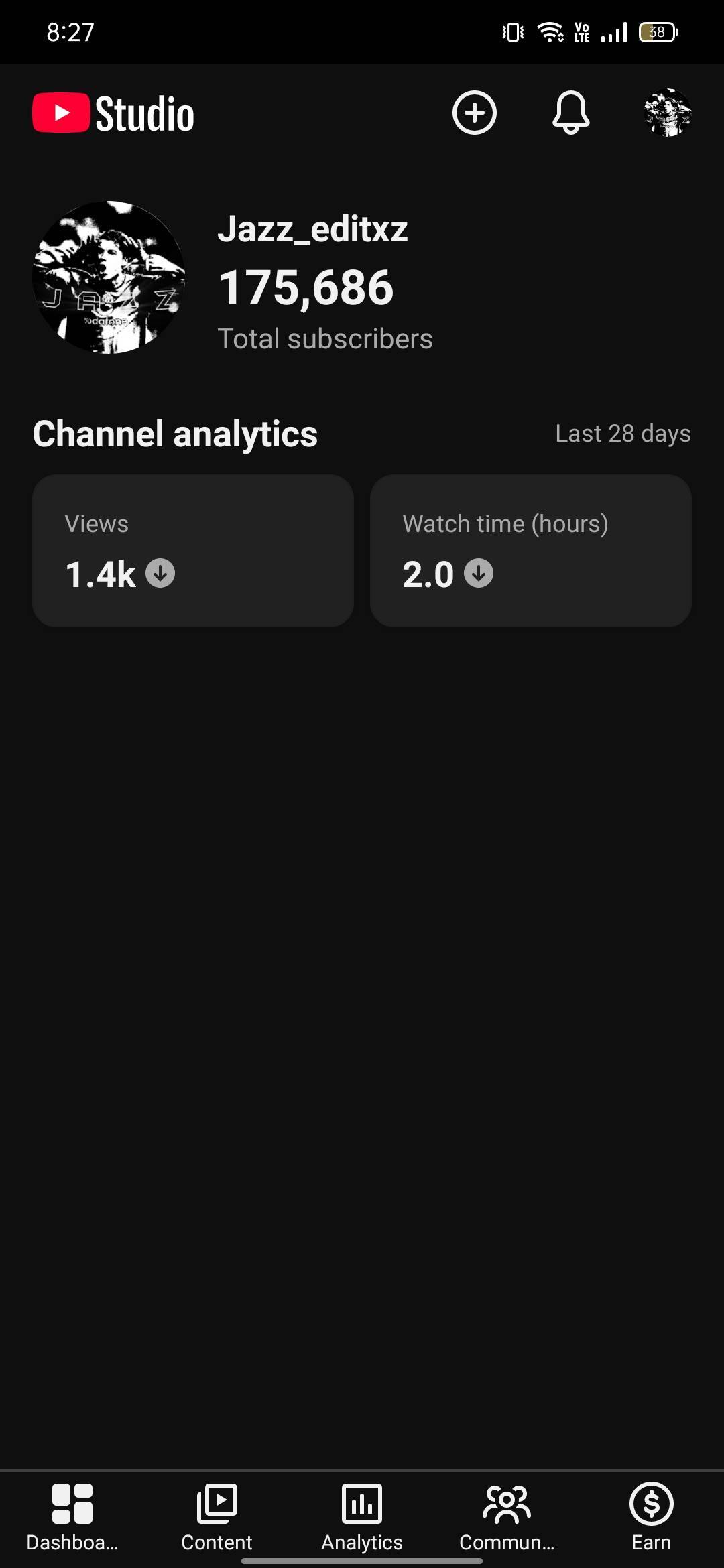Switch to the Analytics tab
Viewport: 724px width, 1568px height.
362,1517
